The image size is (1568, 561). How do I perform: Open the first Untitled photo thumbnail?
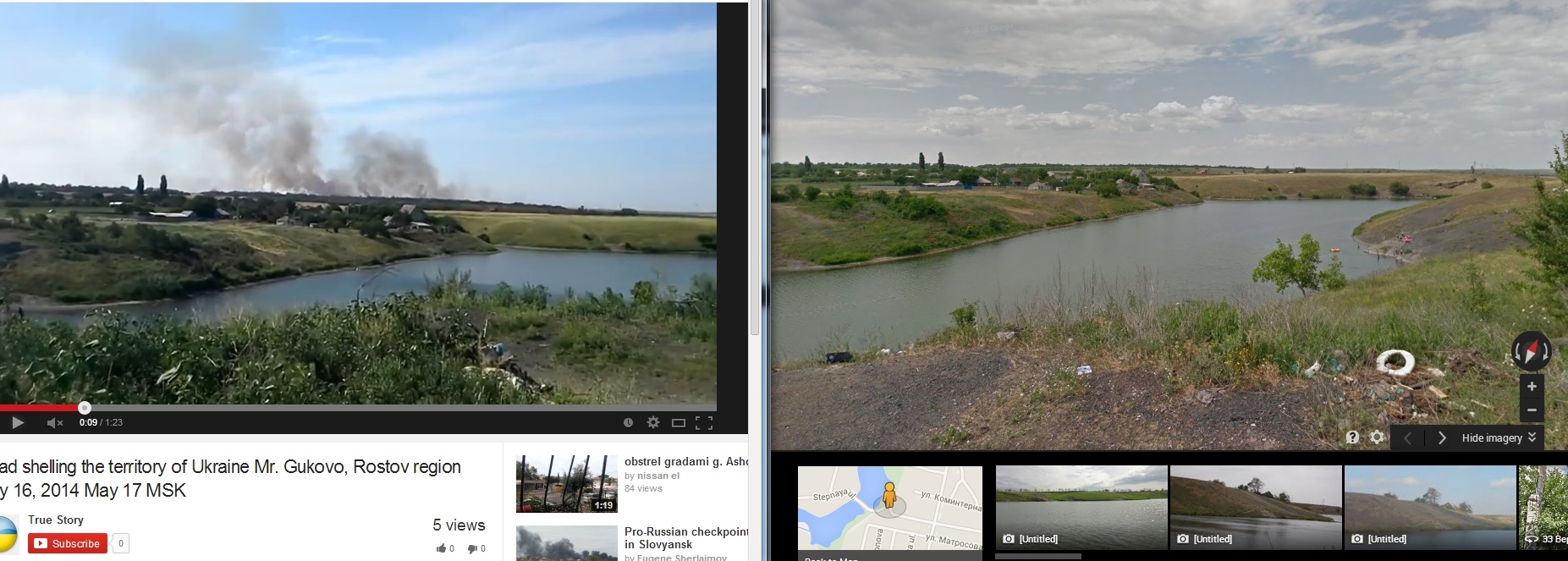pos(1081,506)
